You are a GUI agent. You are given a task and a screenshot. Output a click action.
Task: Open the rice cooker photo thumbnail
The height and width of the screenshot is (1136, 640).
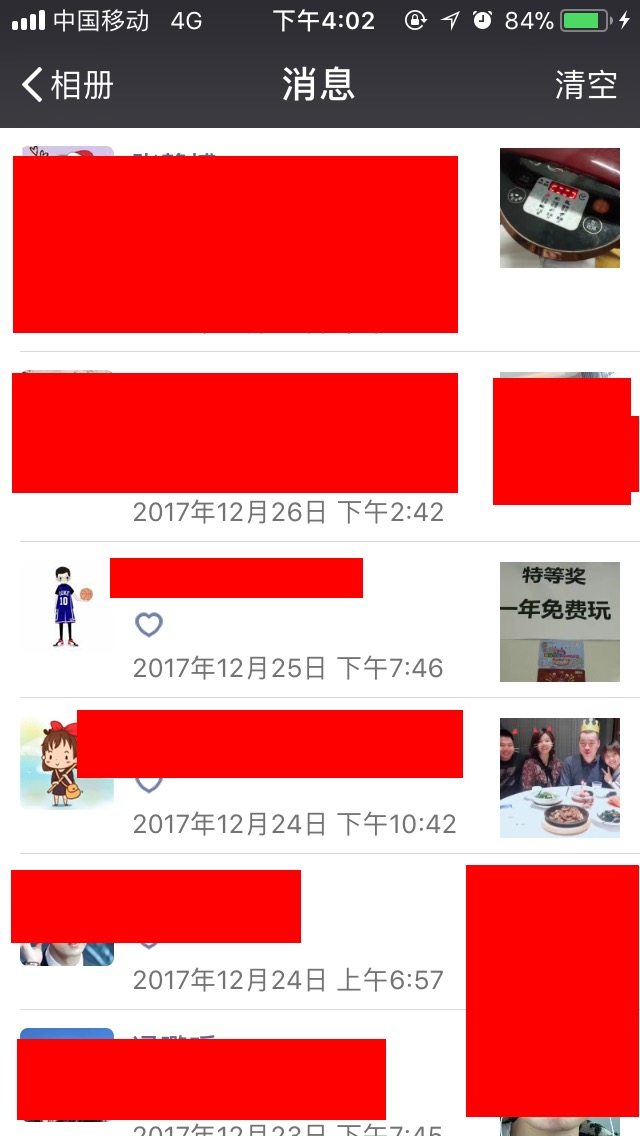click(559, 208)
